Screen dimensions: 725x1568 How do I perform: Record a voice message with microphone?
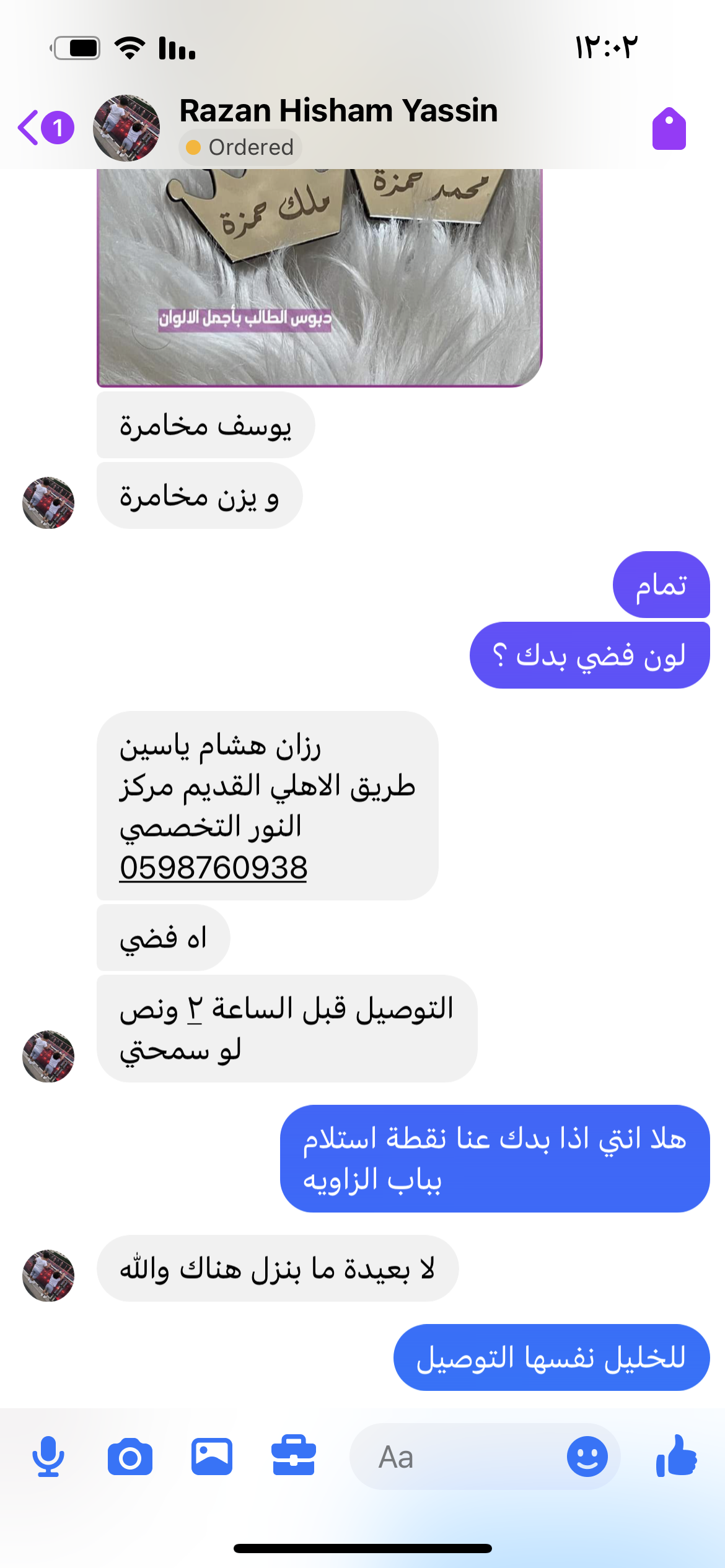(48, 1457)
